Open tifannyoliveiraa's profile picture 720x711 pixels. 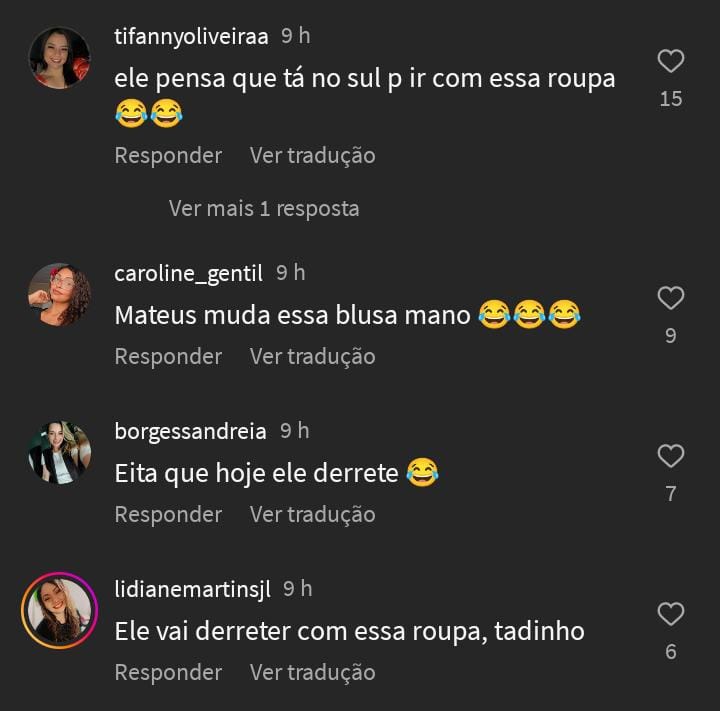(x=60, y=58)
